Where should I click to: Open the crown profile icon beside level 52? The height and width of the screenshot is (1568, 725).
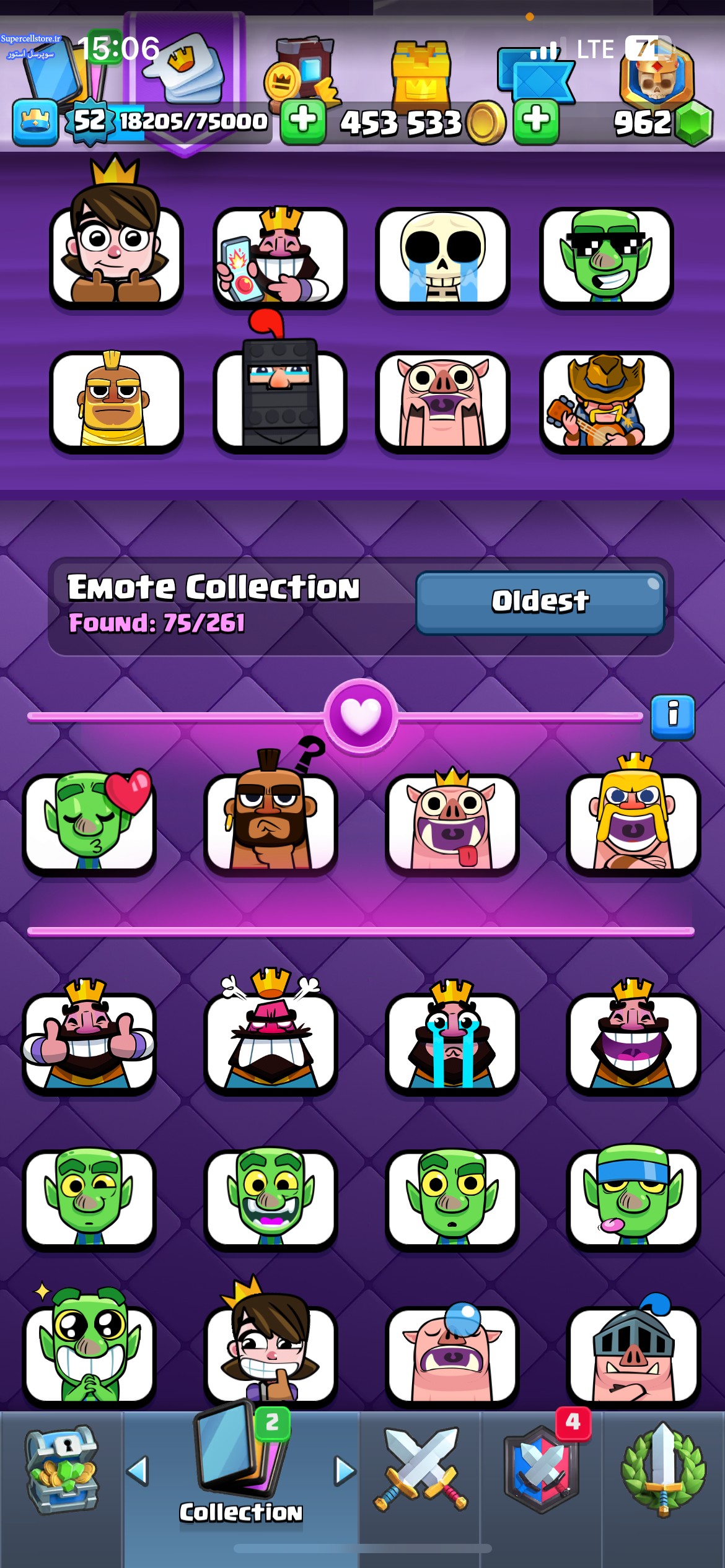click(35, 123)
